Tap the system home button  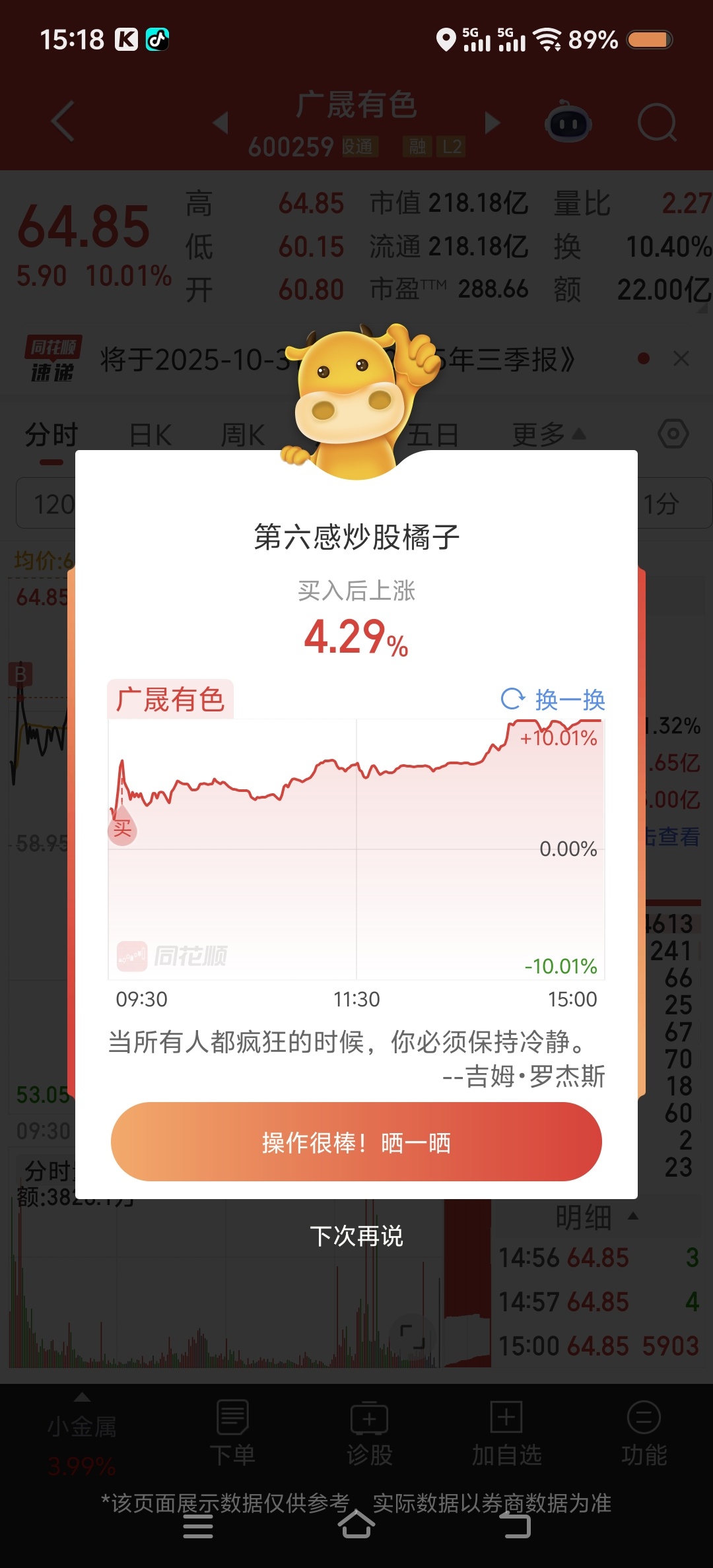[x=356, y=1524]
